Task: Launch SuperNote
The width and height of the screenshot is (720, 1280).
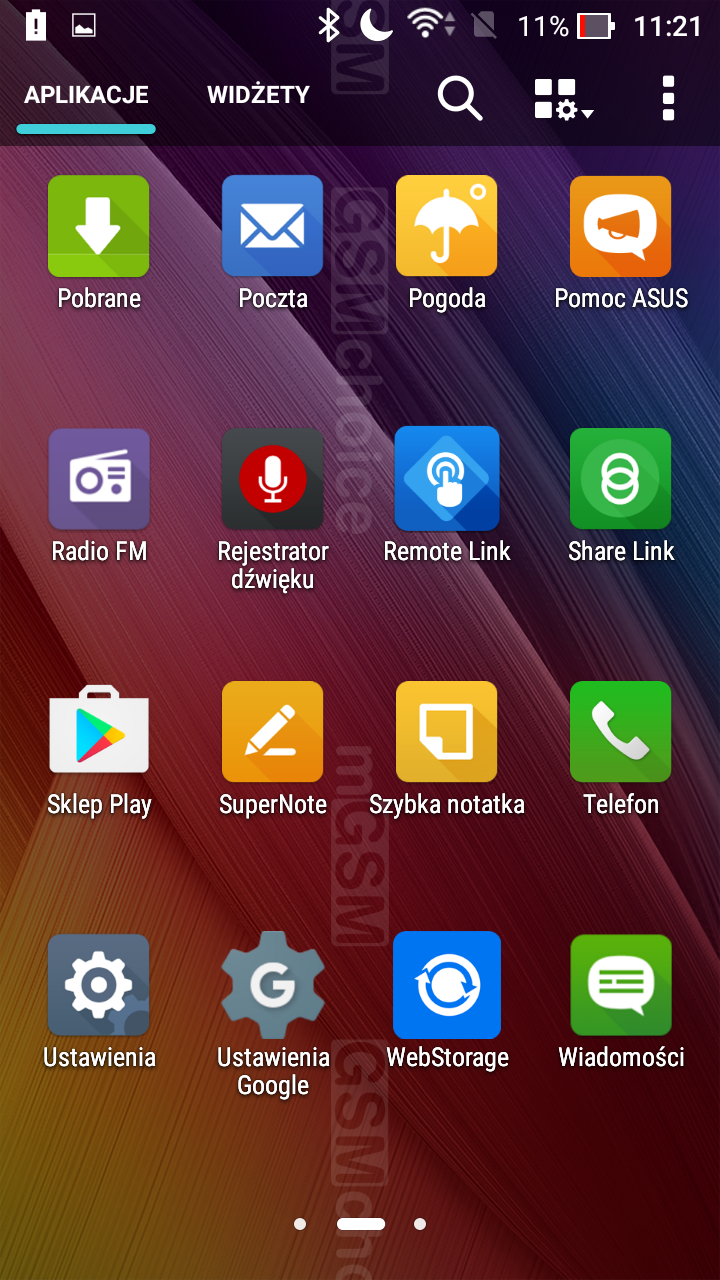Action: 272,733
